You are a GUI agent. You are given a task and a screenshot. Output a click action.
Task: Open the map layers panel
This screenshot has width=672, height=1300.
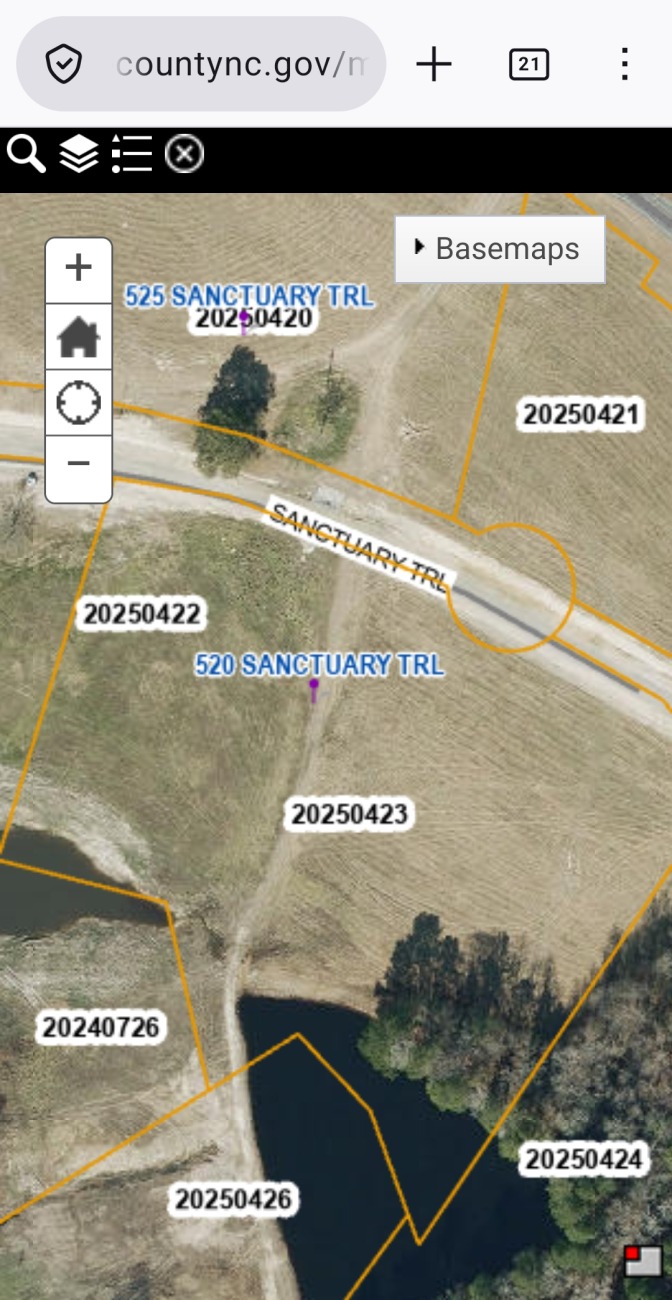click(79, 155)
